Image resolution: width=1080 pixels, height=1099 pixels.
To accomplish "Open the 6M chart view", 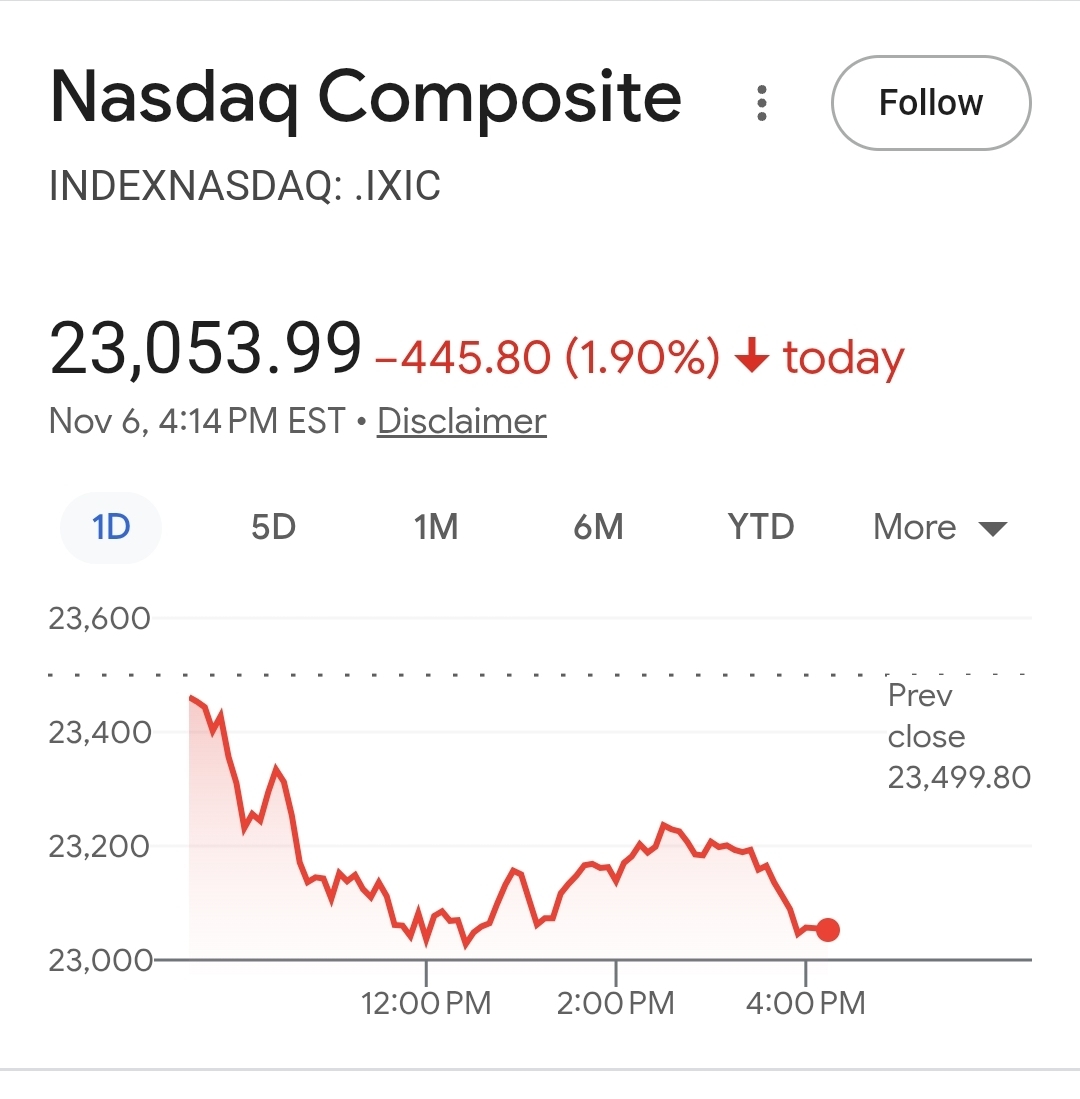I will [x=598, y=527].
